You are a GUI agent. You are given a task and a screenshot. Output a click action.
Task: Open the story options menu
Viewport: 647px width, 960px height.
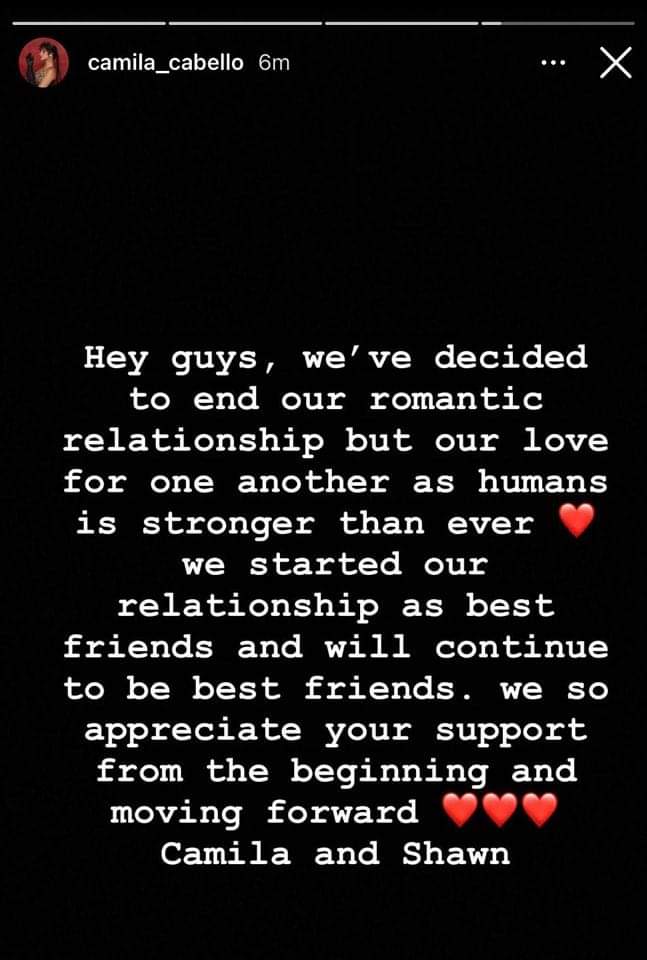point(553,62)
